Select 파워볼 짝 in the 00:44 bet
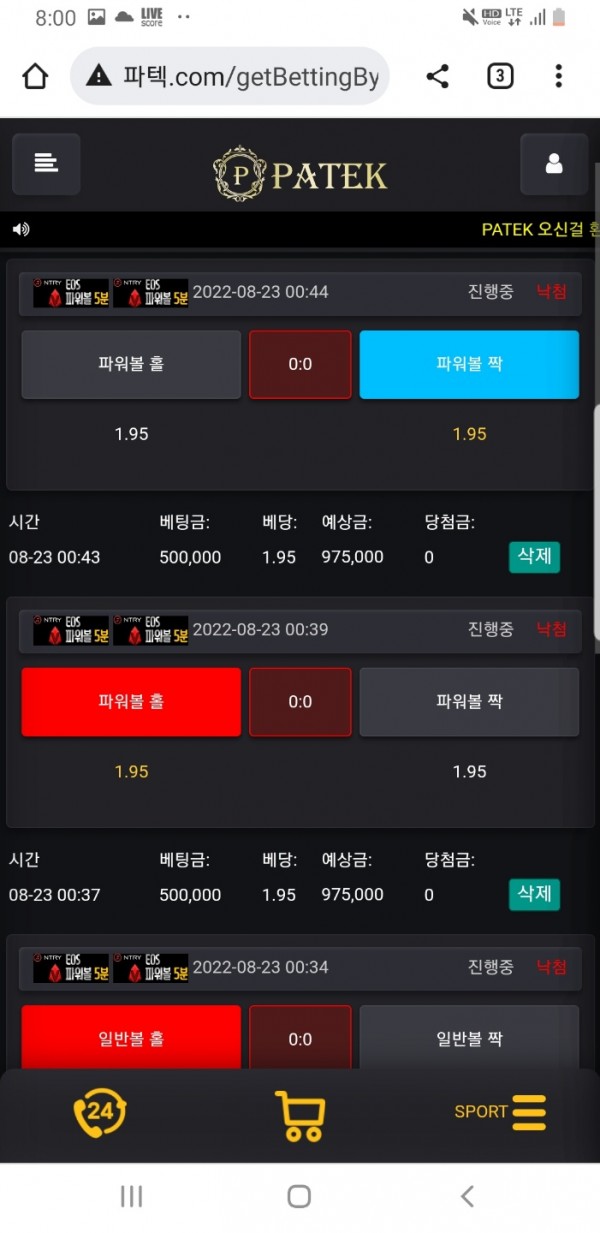 click(469, 364)
